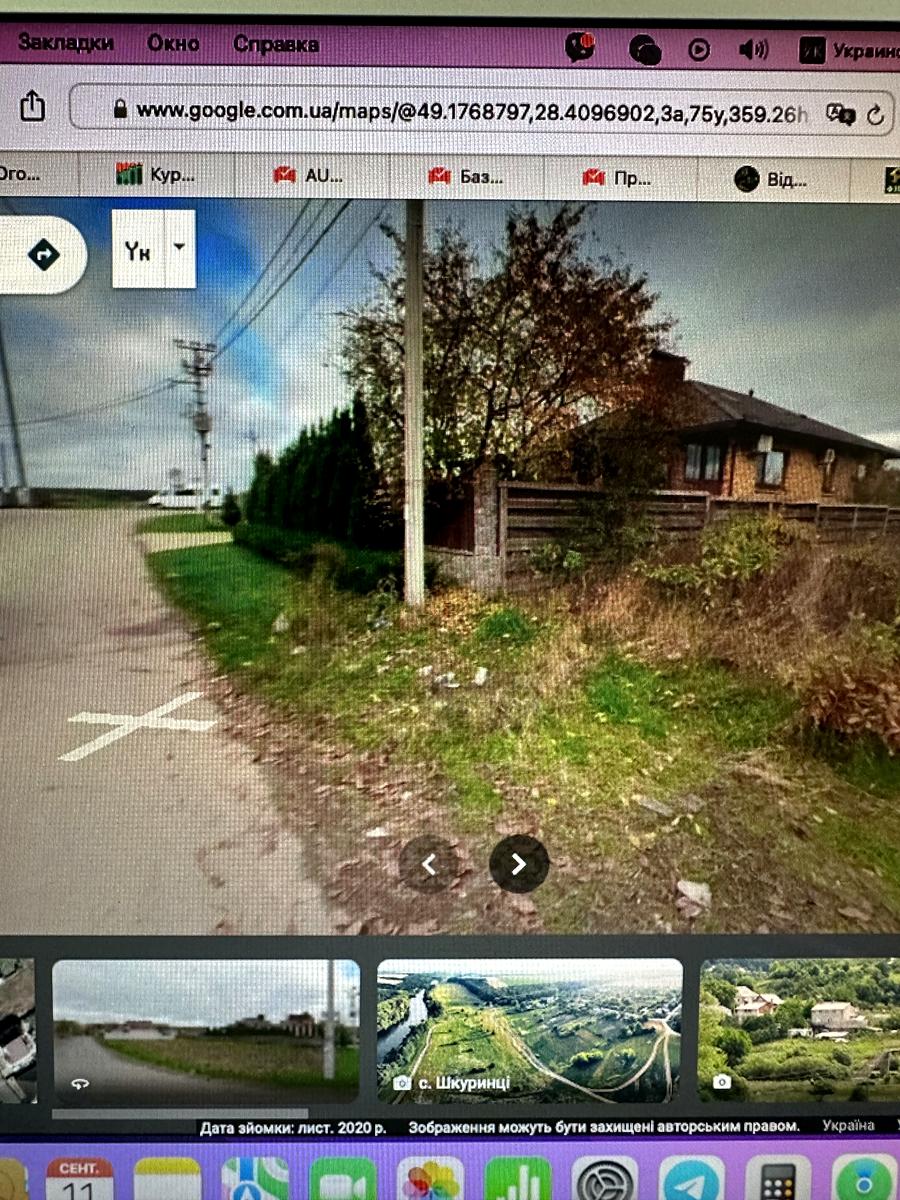The image size is (900, 1200).
Task: Reload the page
Action: (x=876, y=114)
